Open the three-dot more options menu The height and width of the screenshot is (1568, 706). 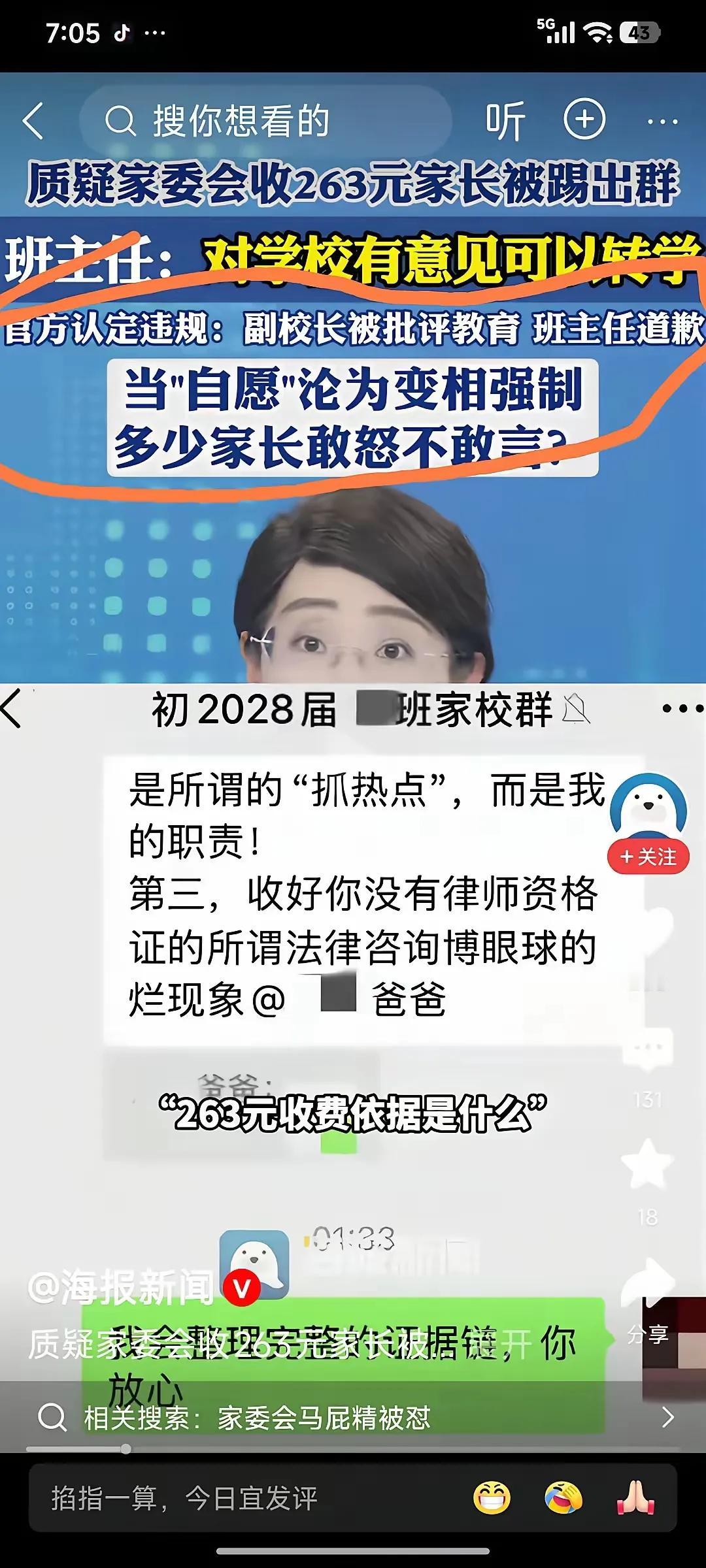[663, 120]
